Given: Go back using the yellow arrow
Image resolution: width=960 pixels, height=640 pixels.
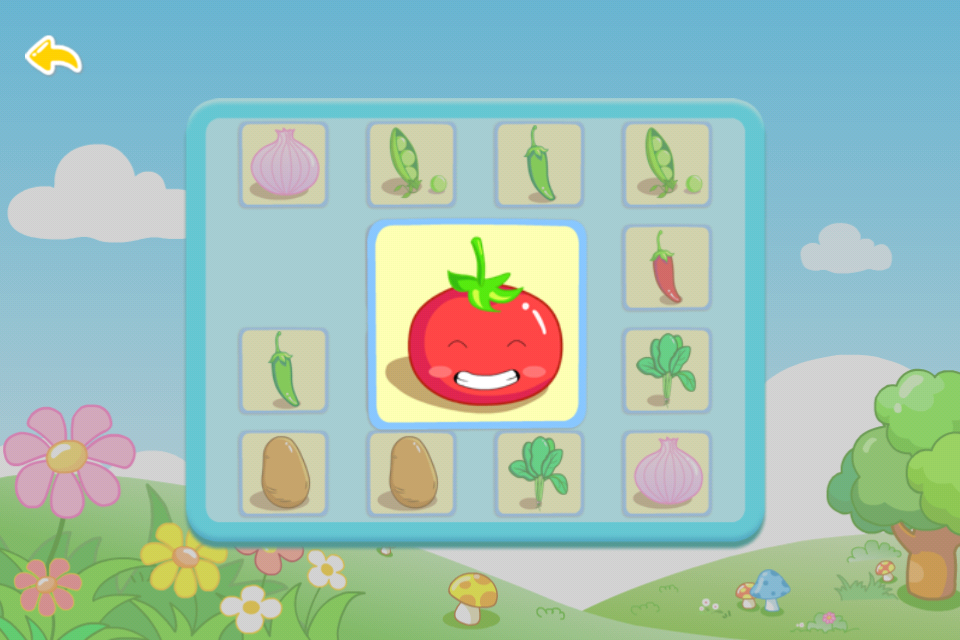Looking at the screenshot, I should tap(53, 56).
